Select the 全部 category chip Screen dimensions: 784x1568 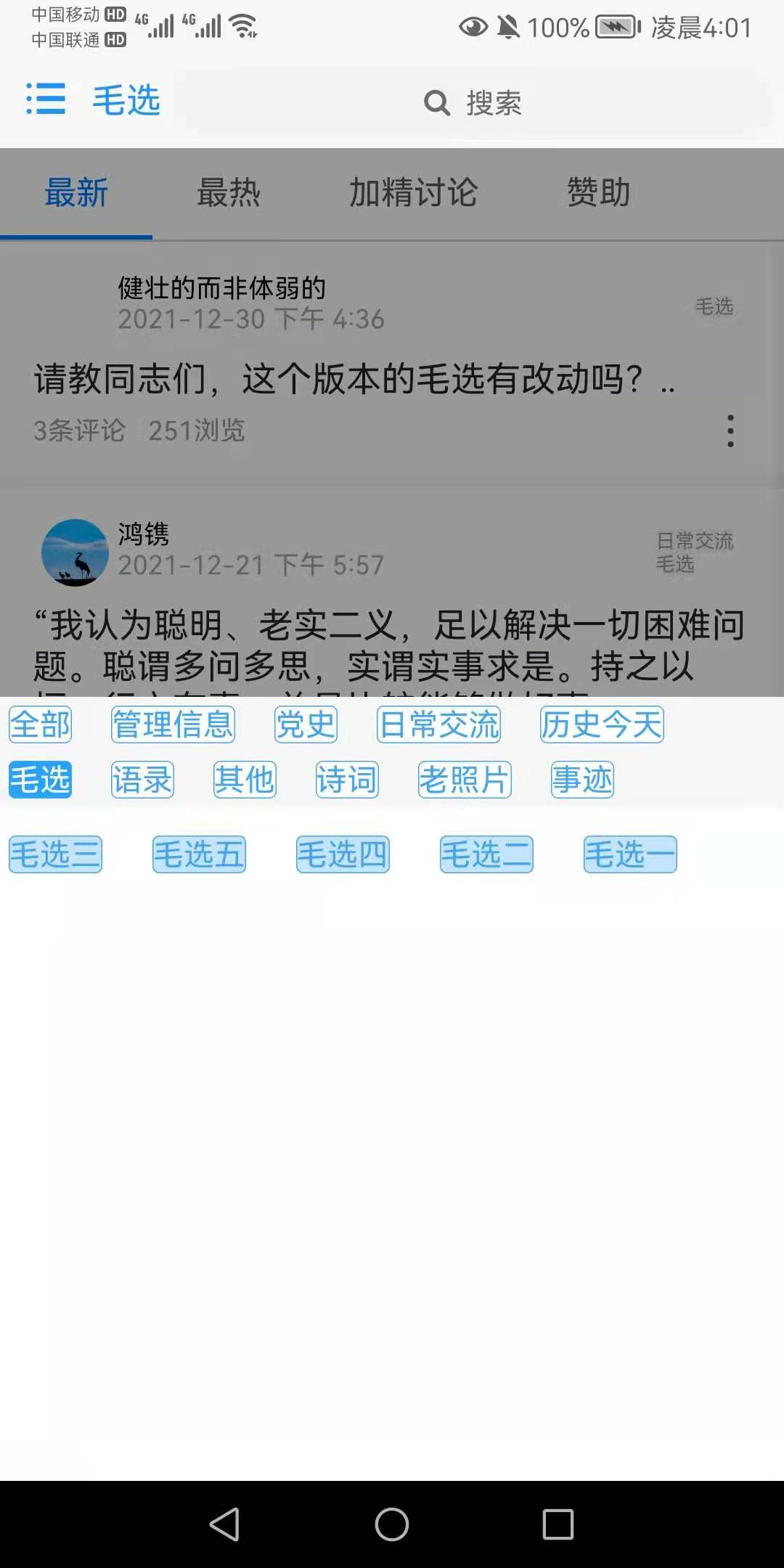[41, 724]
